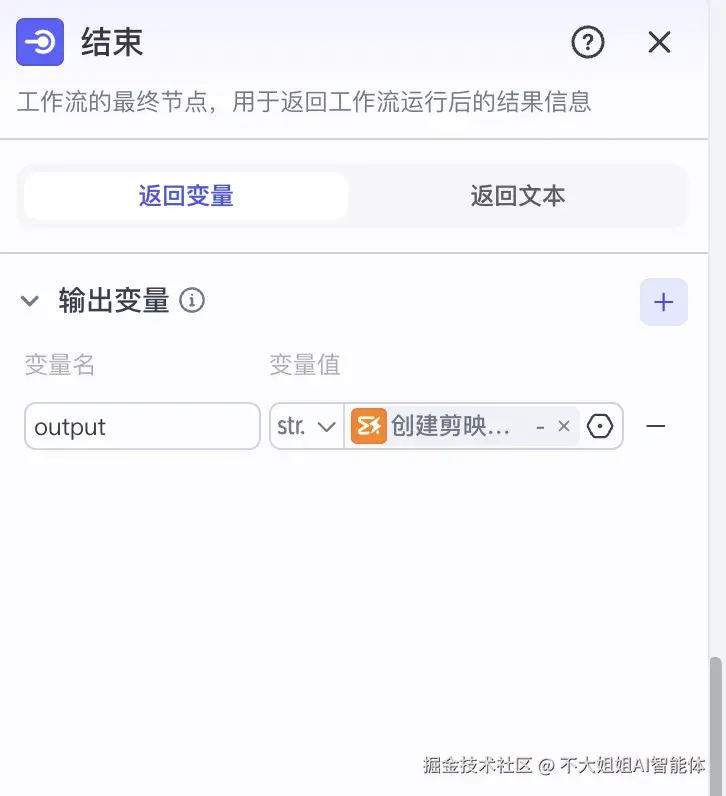Show info tooltip for 输出变量
Viewport: 726px width, 796px height.
tap(191, 300)
